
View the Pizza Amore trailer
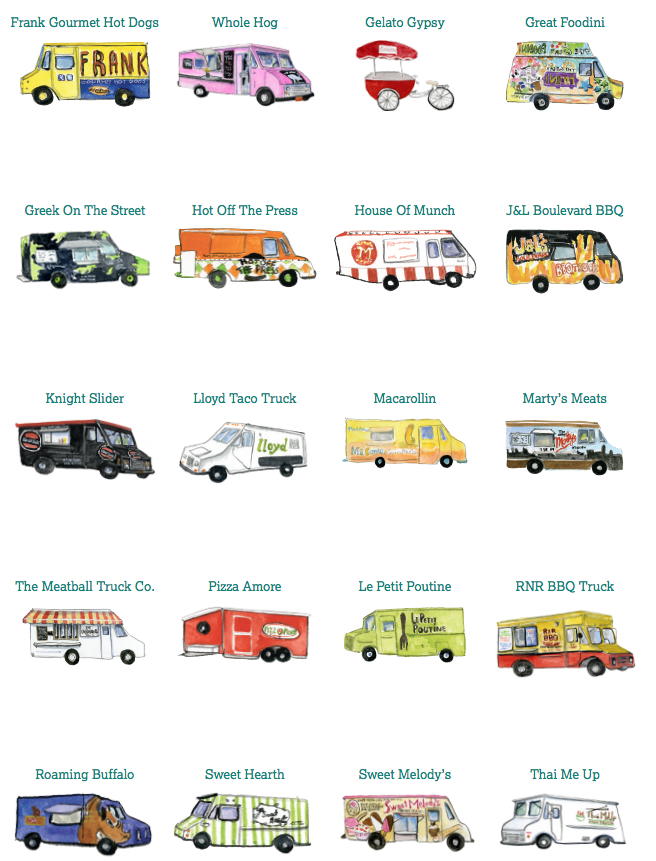coord(245,634)
